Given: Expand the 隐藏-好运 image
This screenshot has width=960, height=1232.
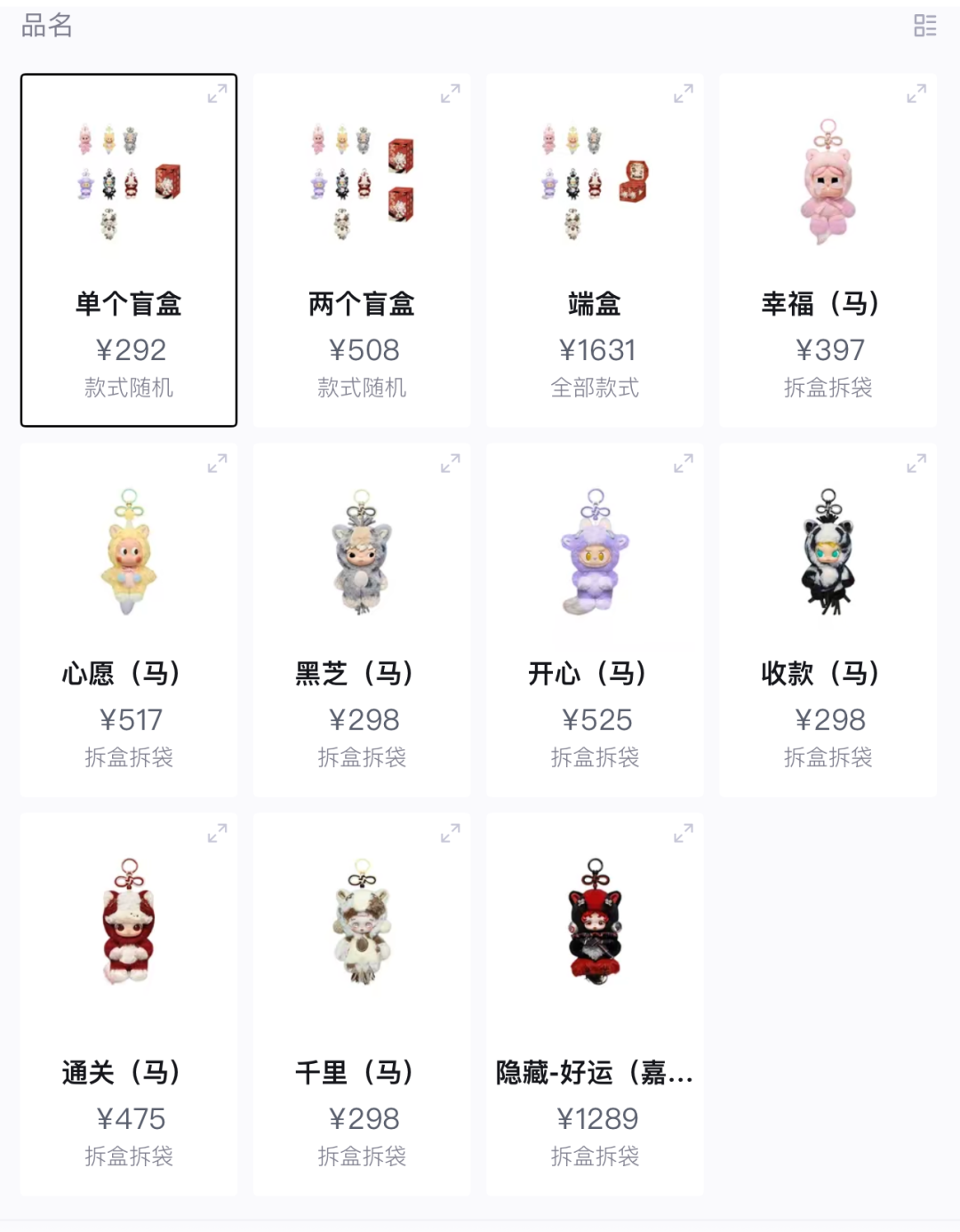Looking at the screenshot, I should 683,833.
